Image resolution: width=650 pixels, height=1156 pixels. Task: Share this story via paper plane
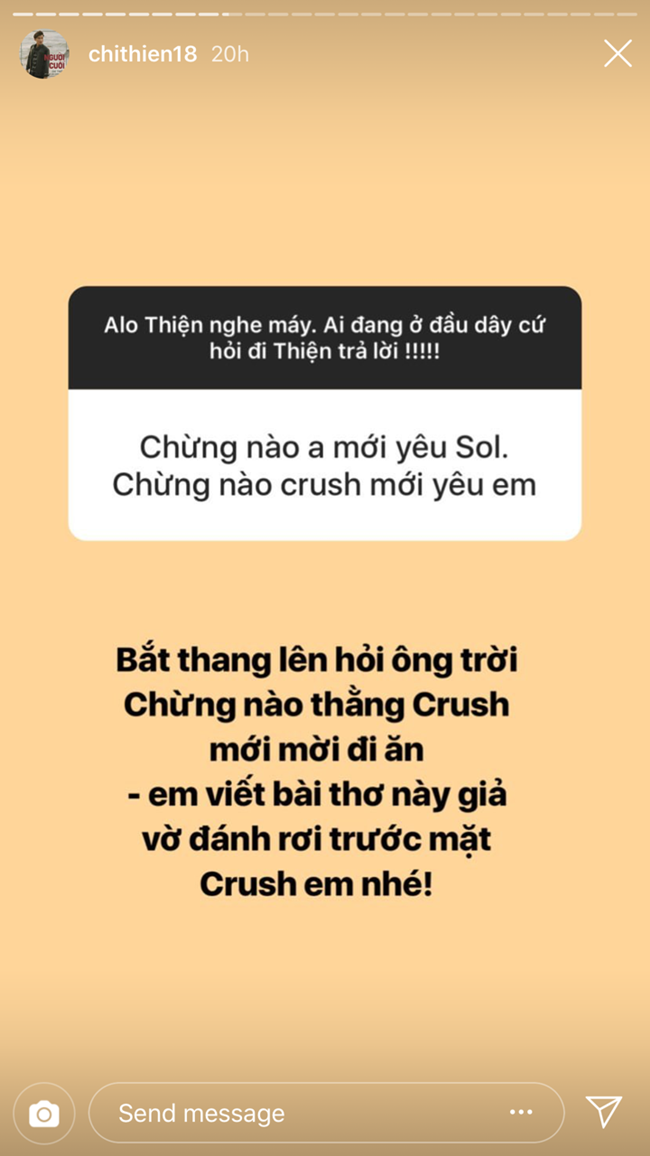click(x=604, y=1112)
